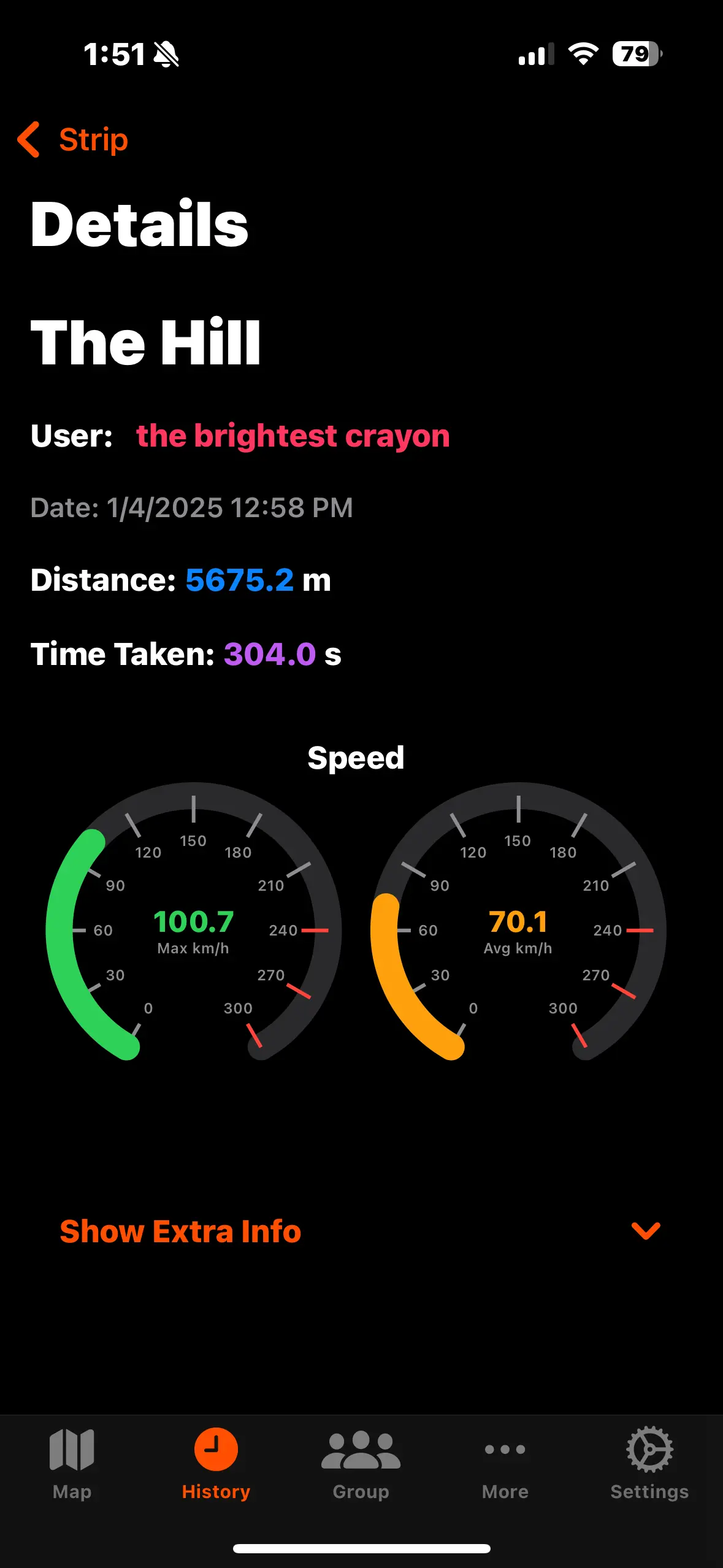Go back to the Strip screen
Screen dimensions: 723x1568
click(x=74, y=140)
